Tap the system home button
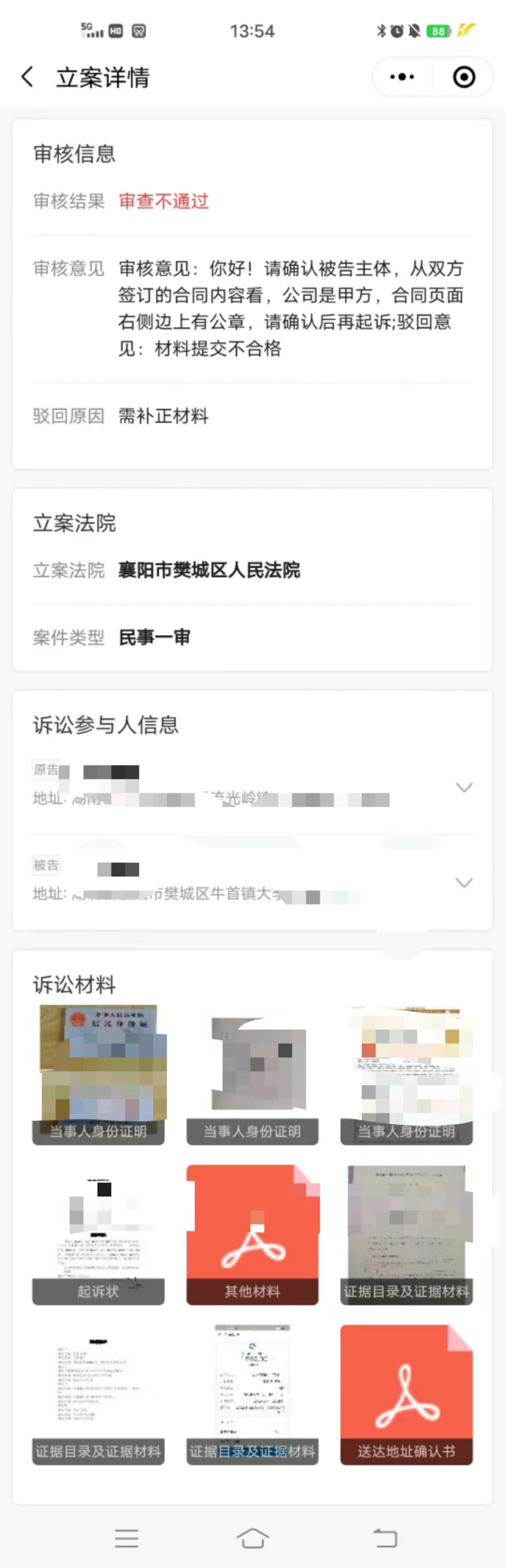The width and height of the screenshot is (505, 1568). click(x=252, y=1538)
